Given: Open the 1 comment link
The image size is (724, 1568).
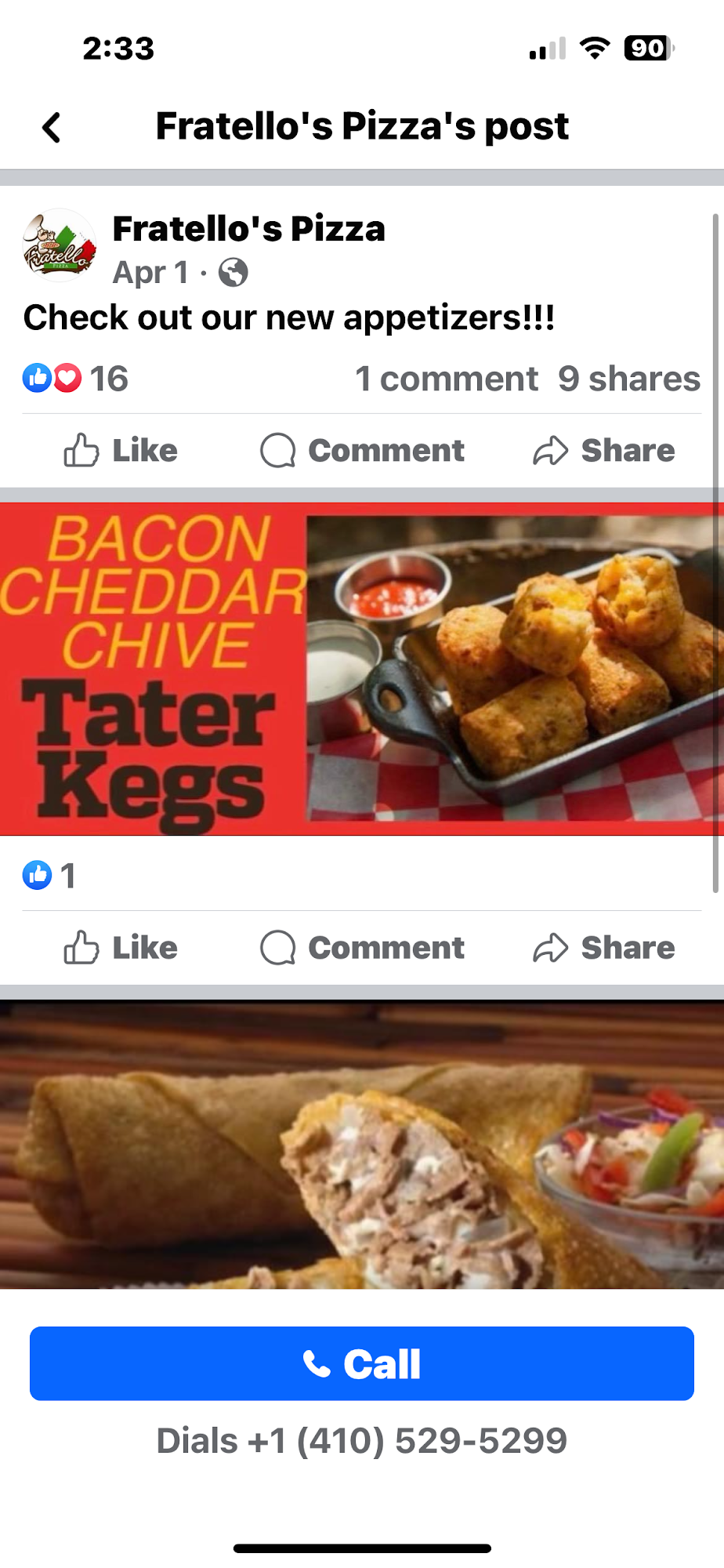Looking at the screenshot, I should [x=446, y=379].
